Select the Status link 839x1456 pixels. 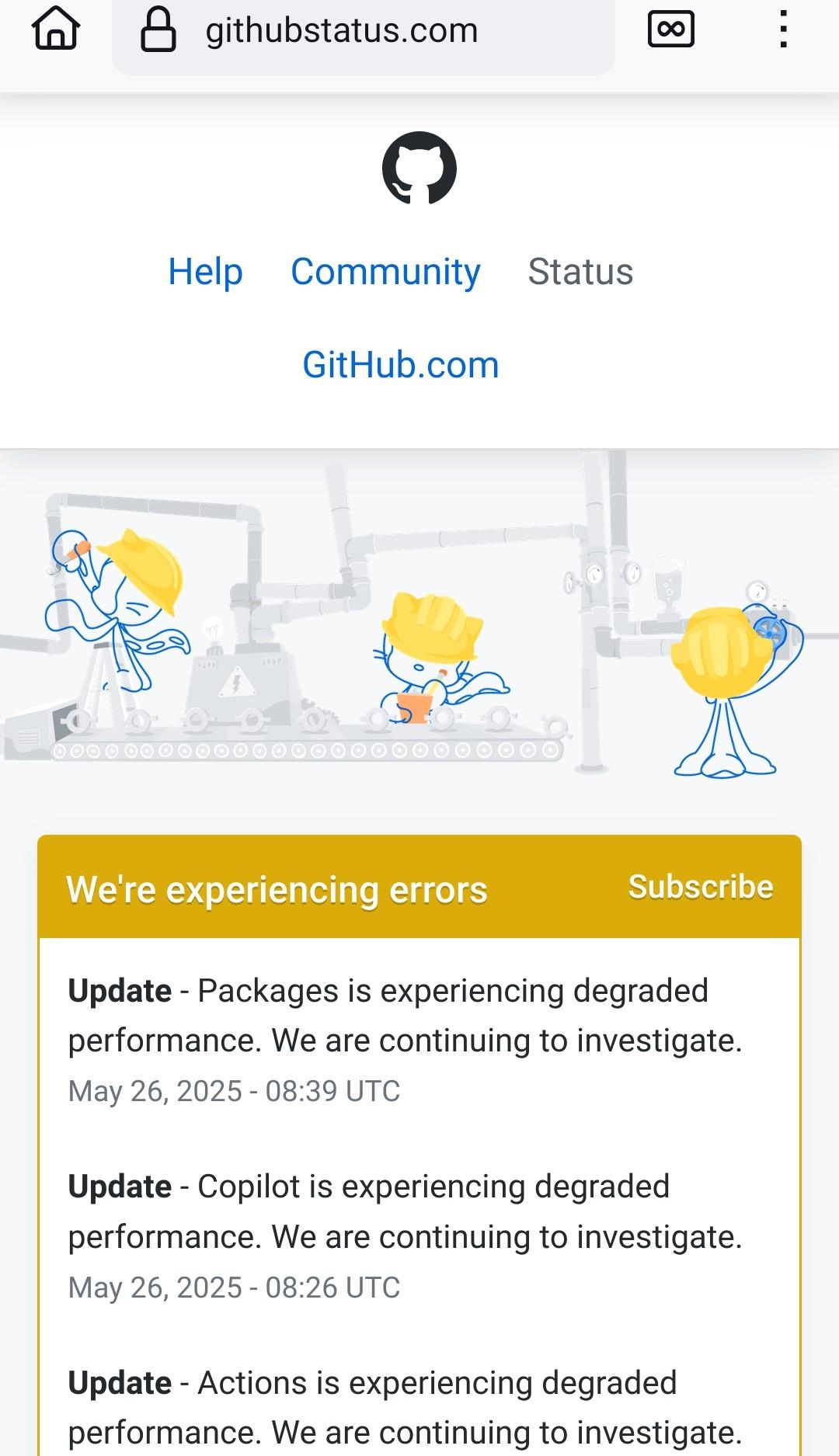(x=580, y=272)
